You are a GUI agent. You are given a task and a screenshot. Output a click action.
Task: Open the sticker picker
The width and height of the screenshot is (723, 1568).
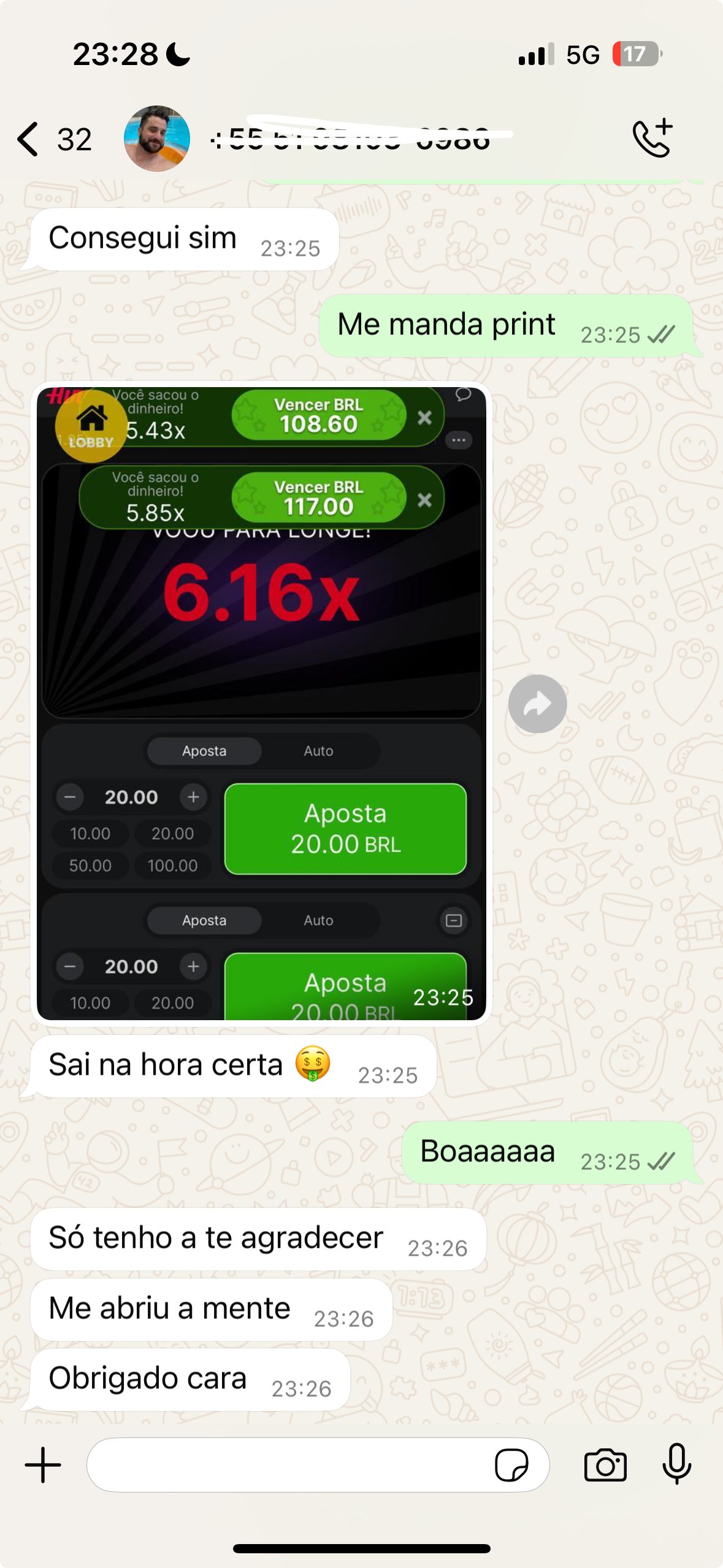511,1465
